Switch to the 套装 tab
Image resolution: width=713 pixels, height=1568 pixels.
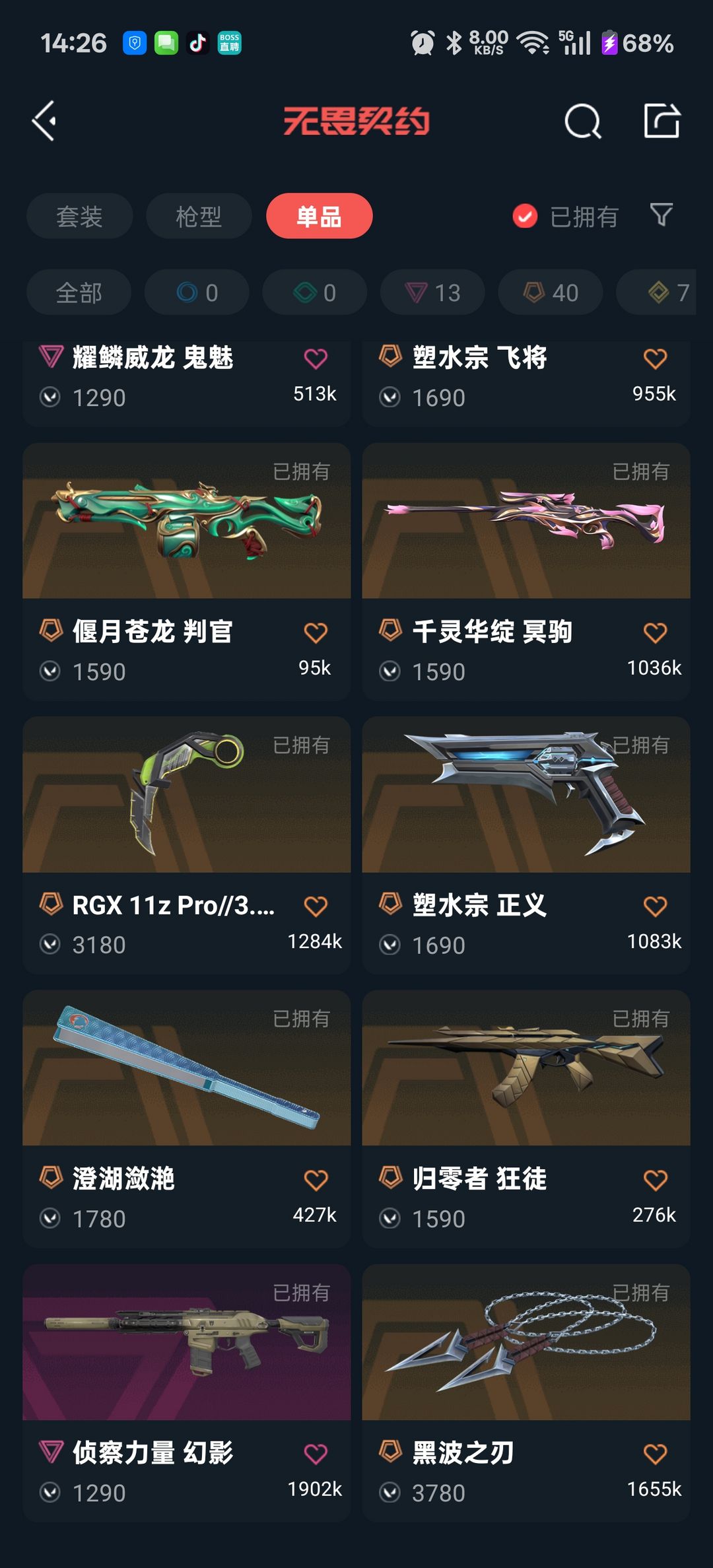(79, 217)
